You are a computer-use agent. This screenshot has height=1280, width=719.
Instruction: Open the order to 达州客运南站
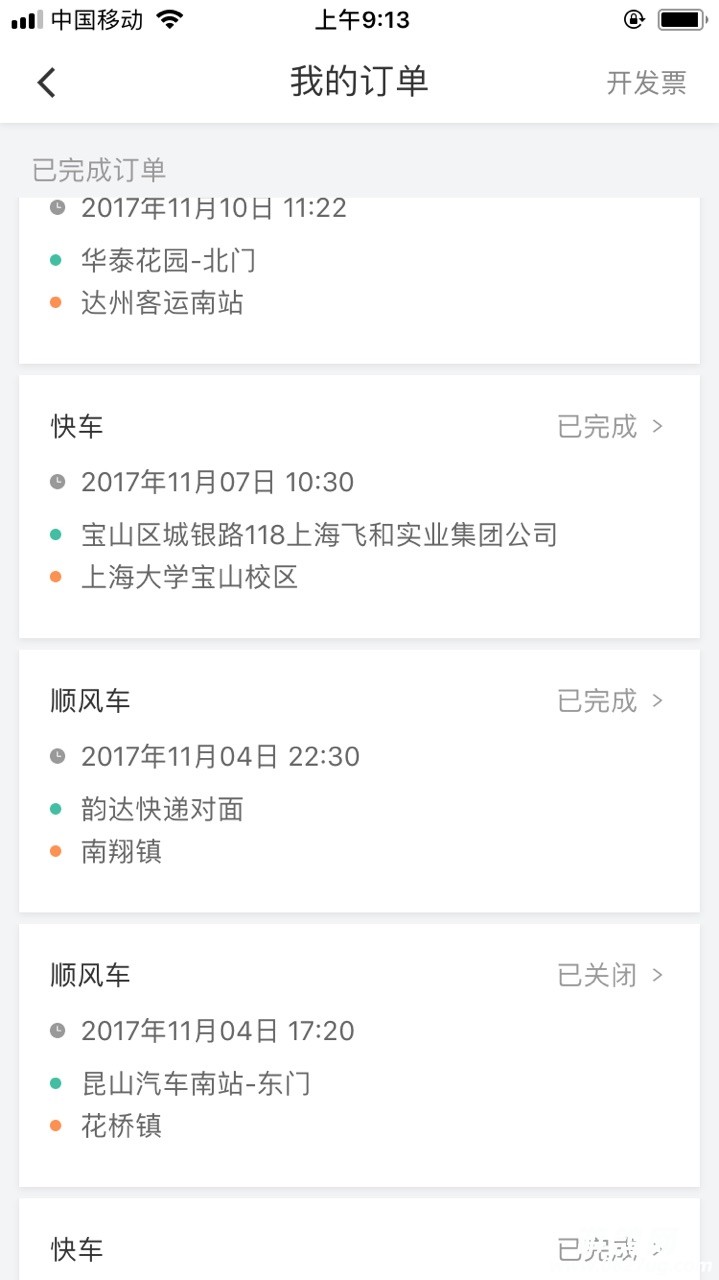pyautogui.click(x=359, y=280)
